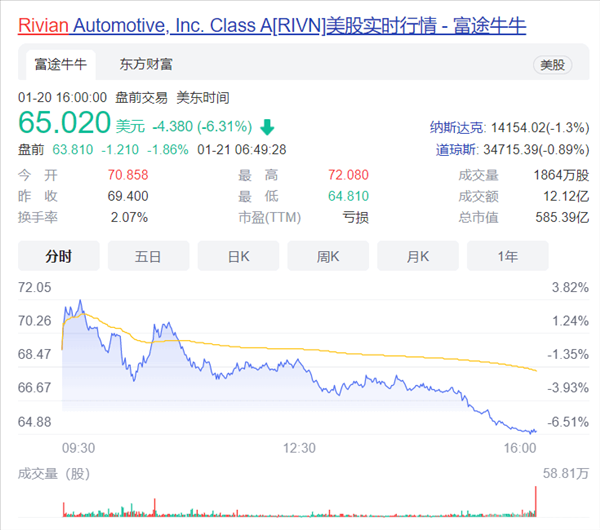Display the 1年 chart
The width and height of the screenshot is (600, 530).
507,257
